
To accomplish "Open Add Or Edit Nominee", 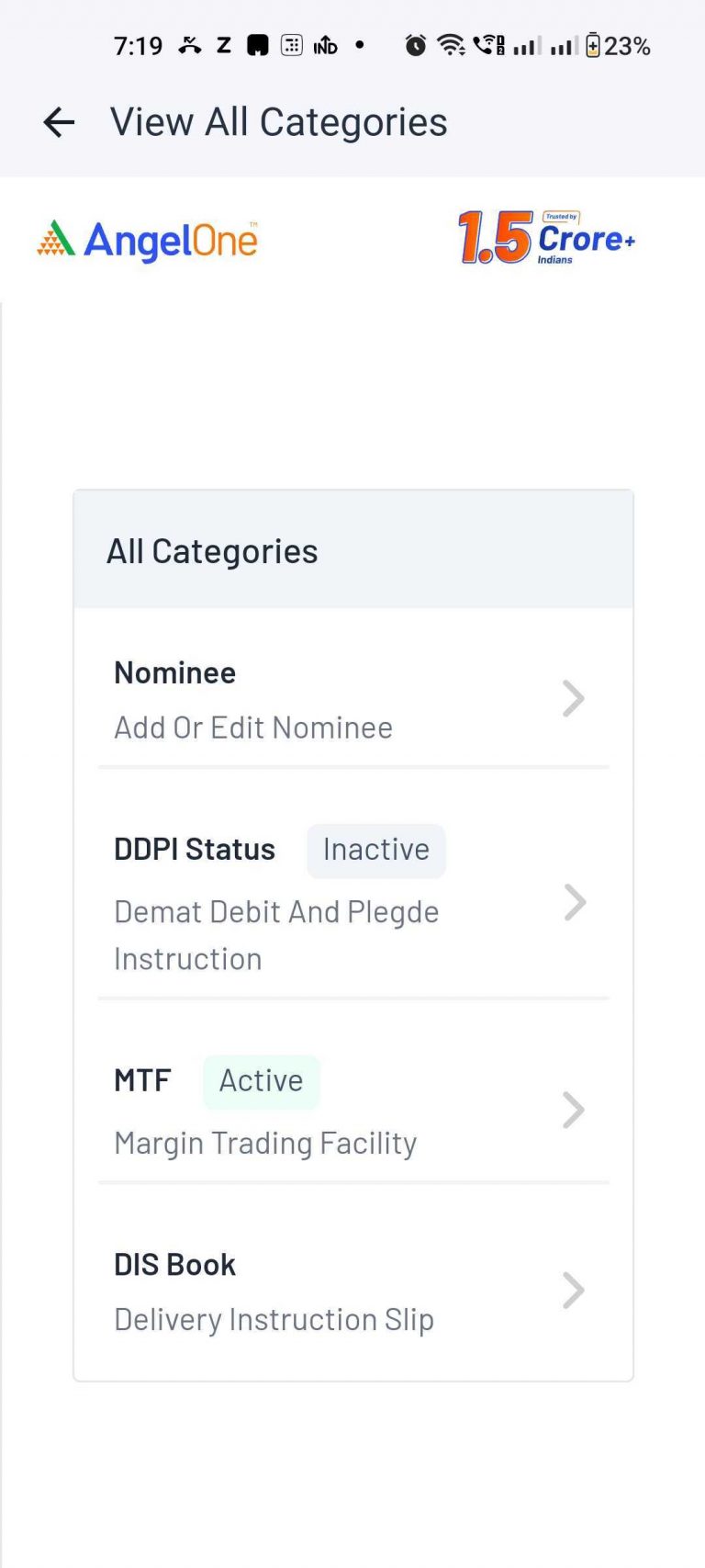I will tap(253, 728).
